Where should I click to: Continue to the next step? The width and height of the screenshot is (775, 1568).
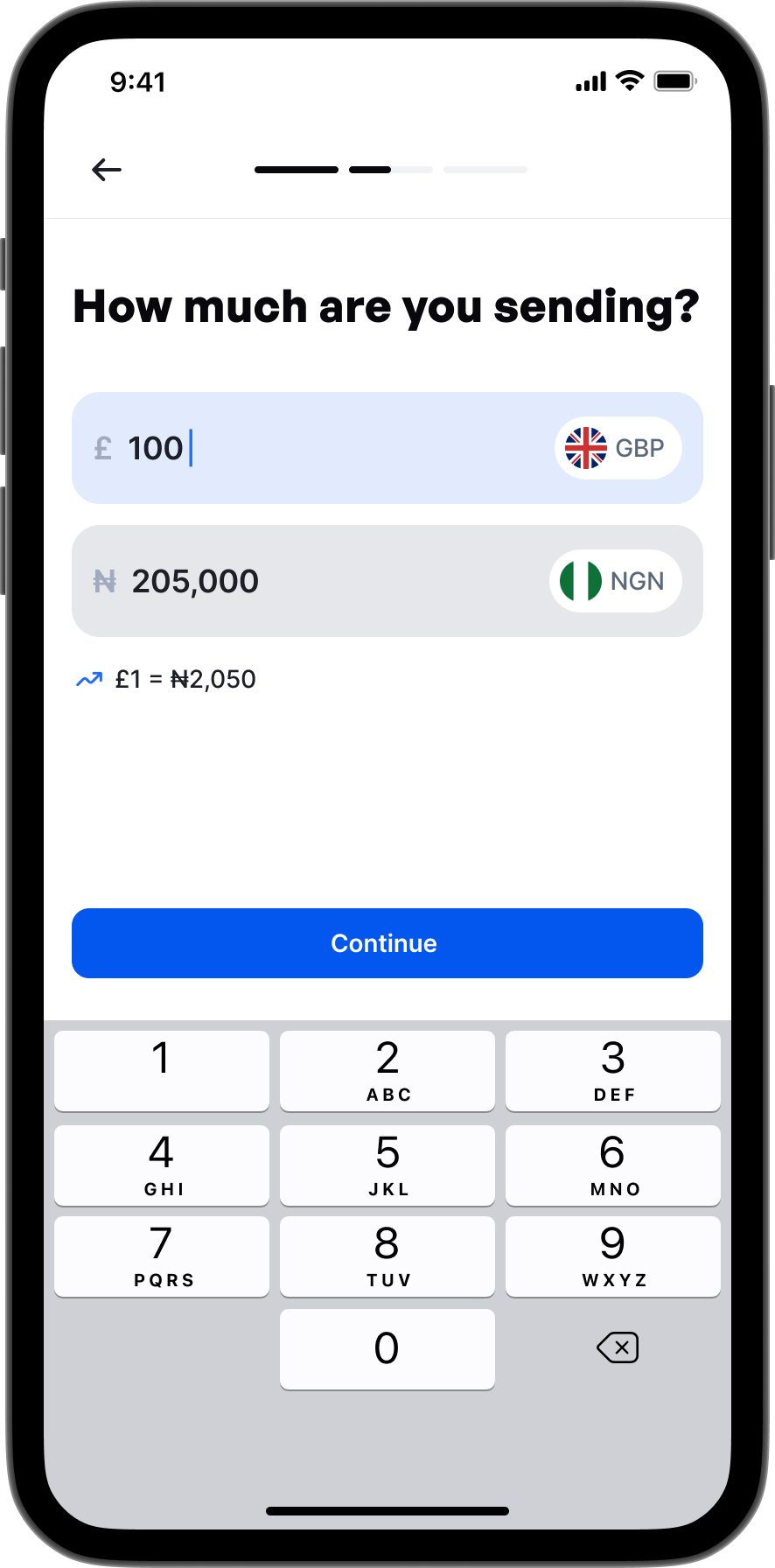point(387,943)
